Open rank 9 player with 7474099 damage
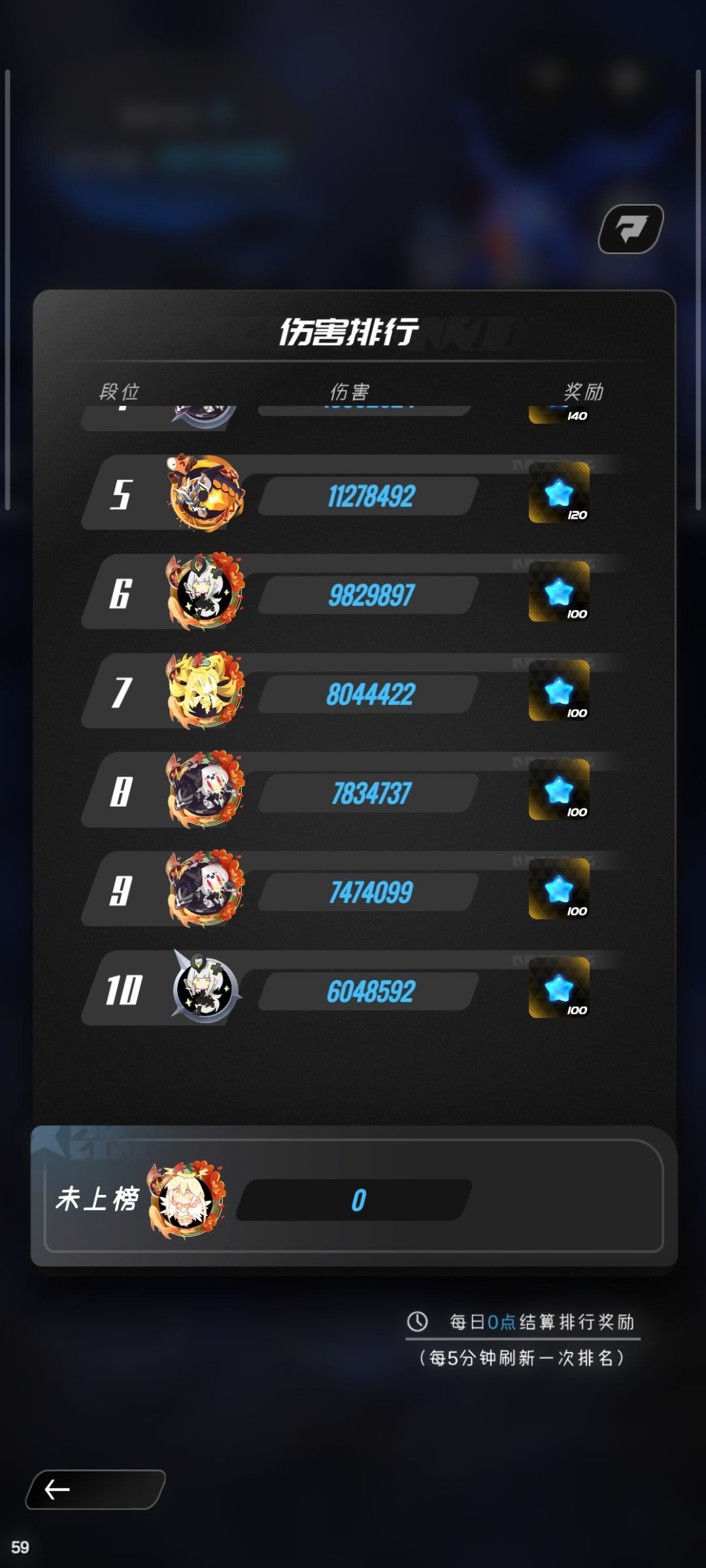The image size is (706, 1568). tap(353, 889)
